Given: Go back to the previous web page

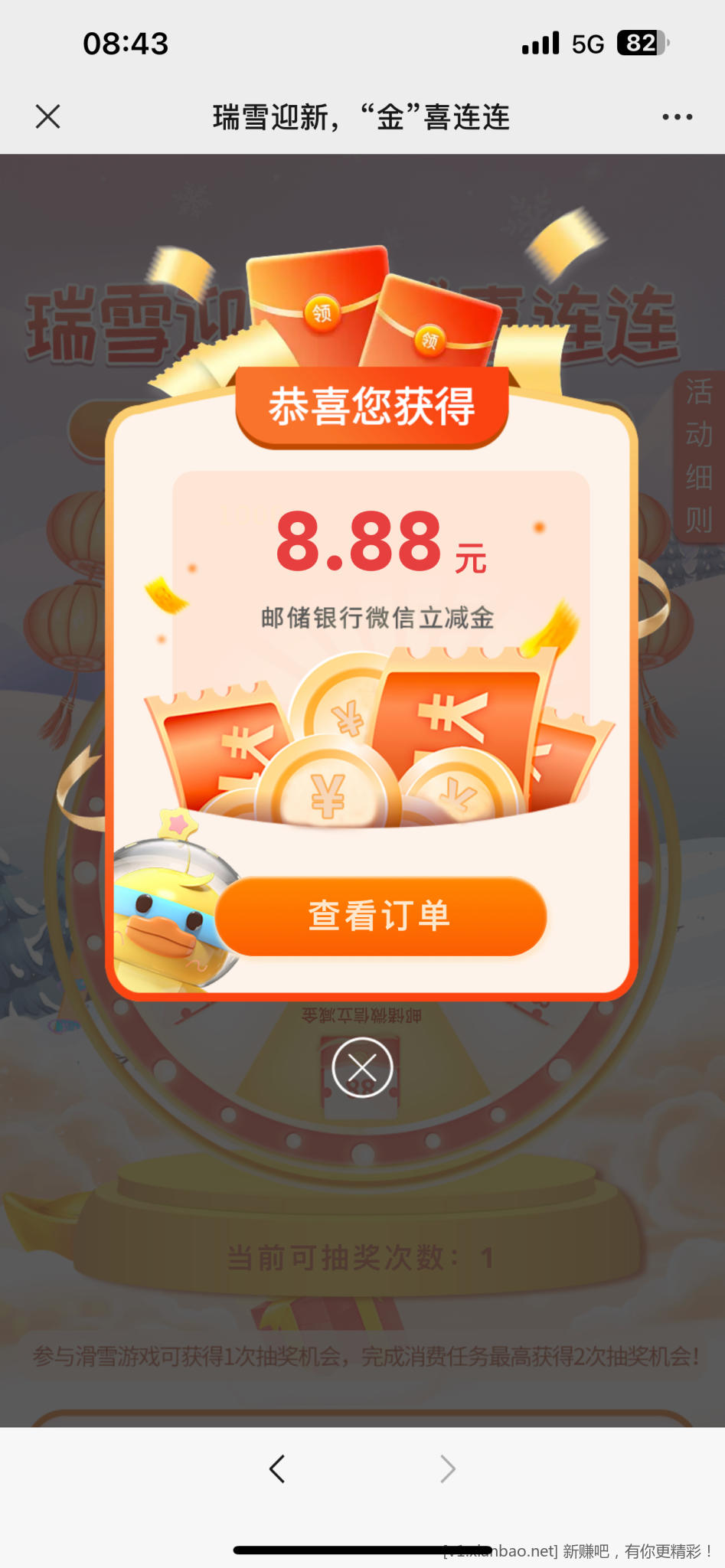Looking at the screenshot, I should click(x=277, y=1469).
